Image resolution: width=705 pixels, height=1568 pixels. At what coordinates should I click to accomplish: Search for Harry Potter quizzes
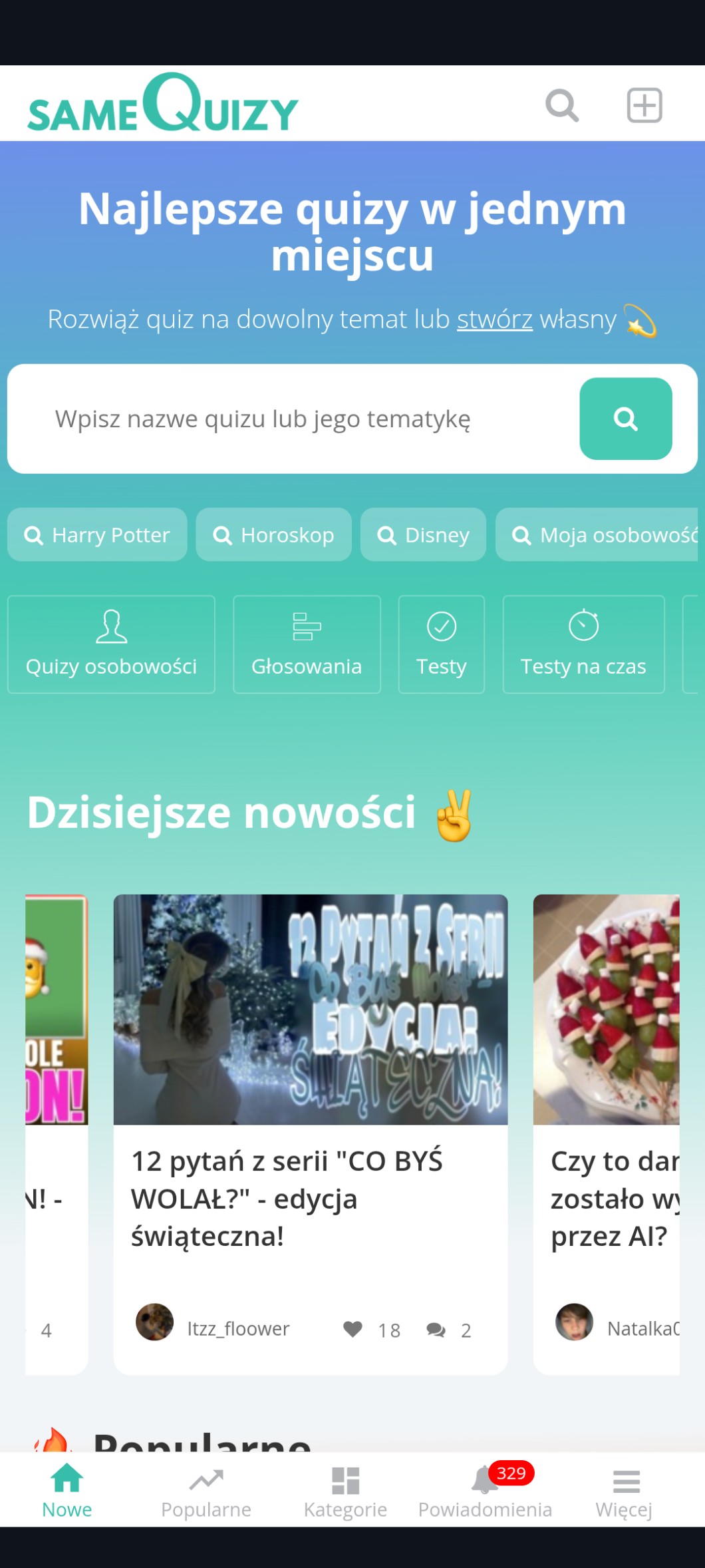(x=97, y=535)
